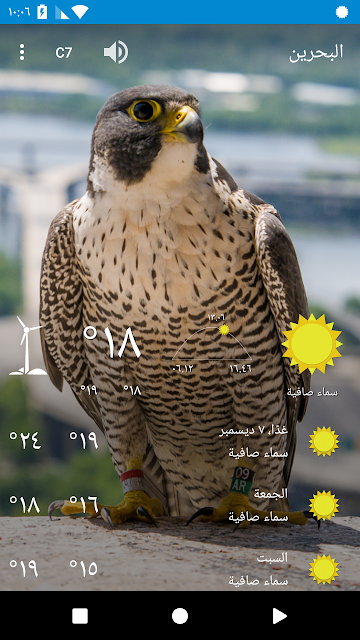Open tomorrow's forecast for ٧ ديسمبر
Screen dimensions: 360x640
180,441
